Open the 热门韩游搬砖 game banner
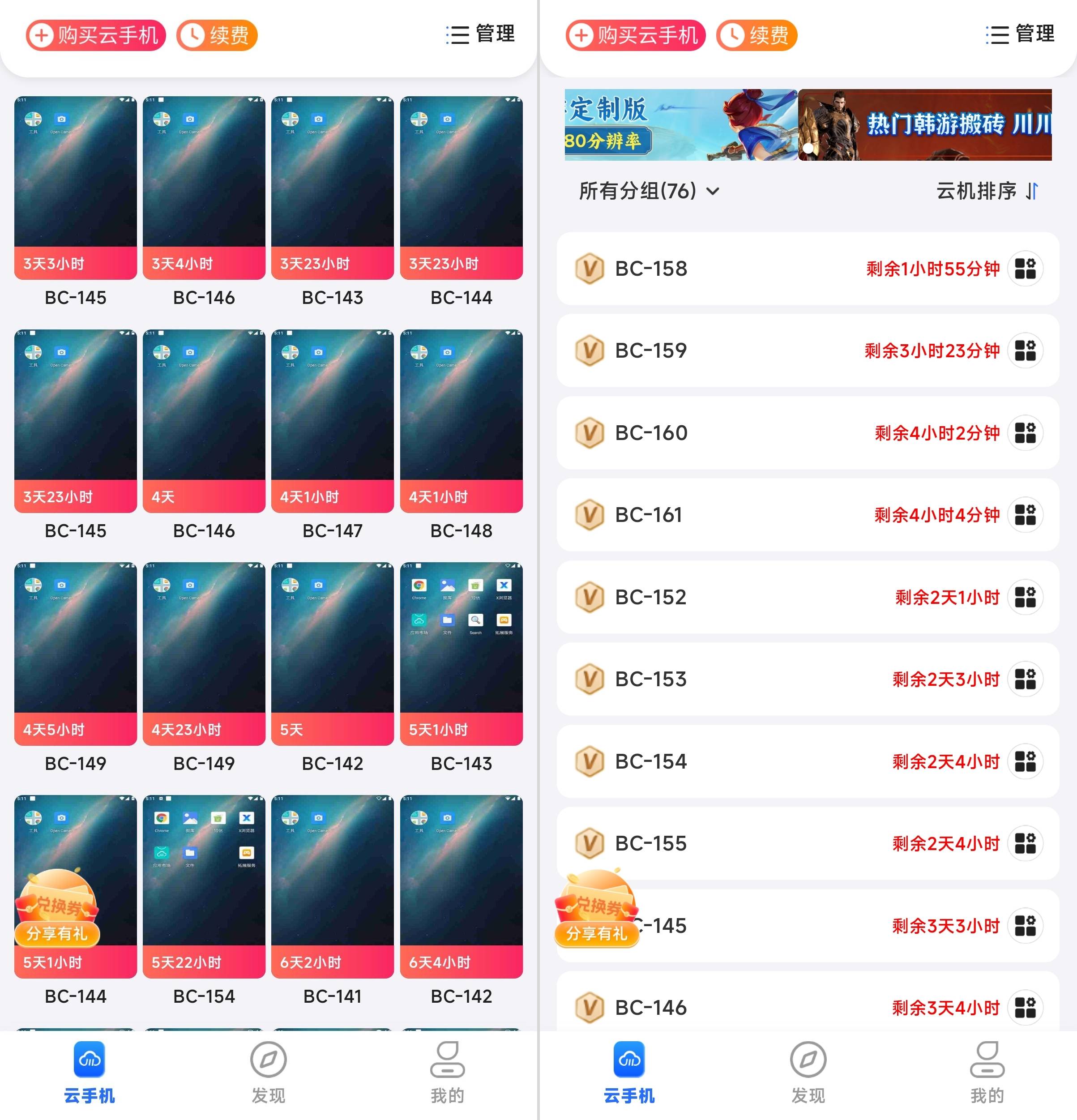The image size is (1077, 1120). [x=924, y=124]
